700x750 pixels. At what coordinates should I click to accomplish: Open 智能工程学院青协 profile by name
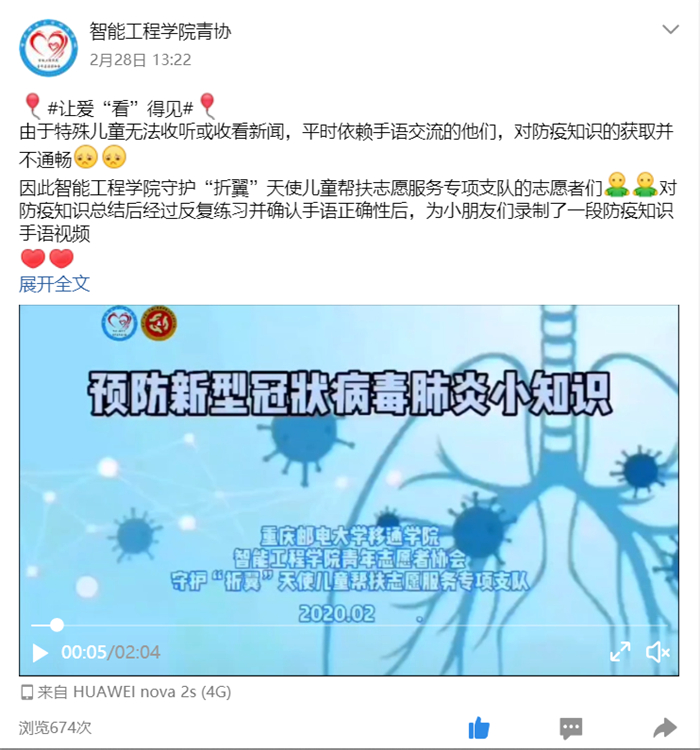(160, 32)
